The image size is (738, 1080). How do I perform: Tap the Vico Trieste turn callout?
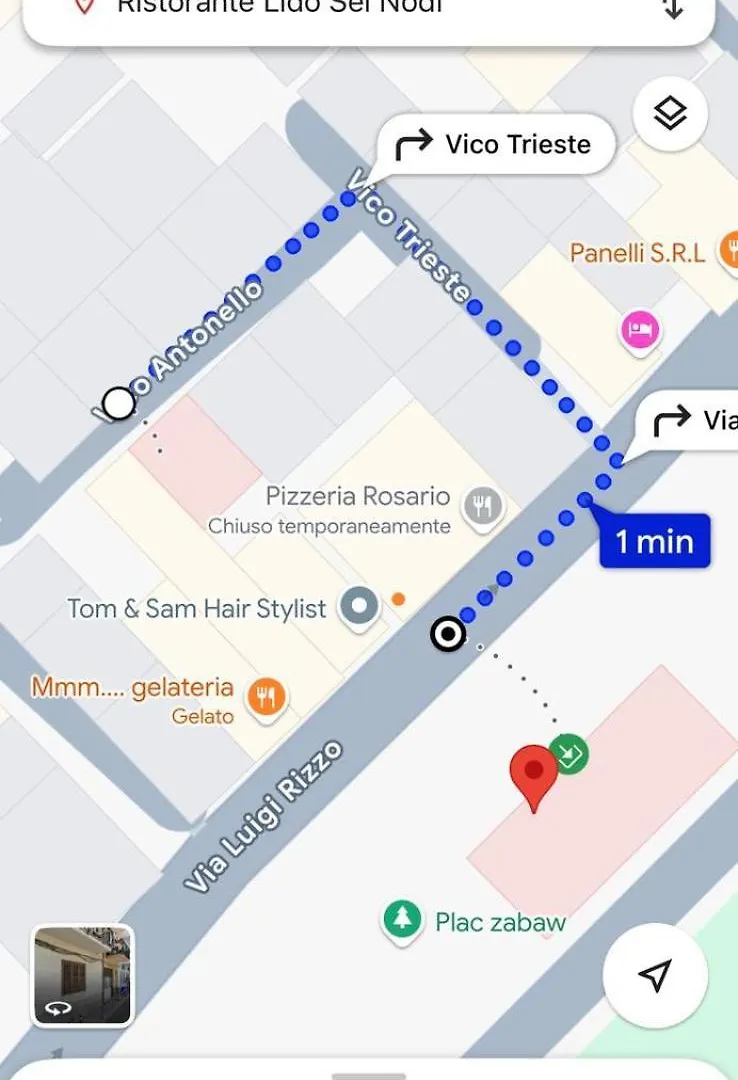tap(495, 145)
